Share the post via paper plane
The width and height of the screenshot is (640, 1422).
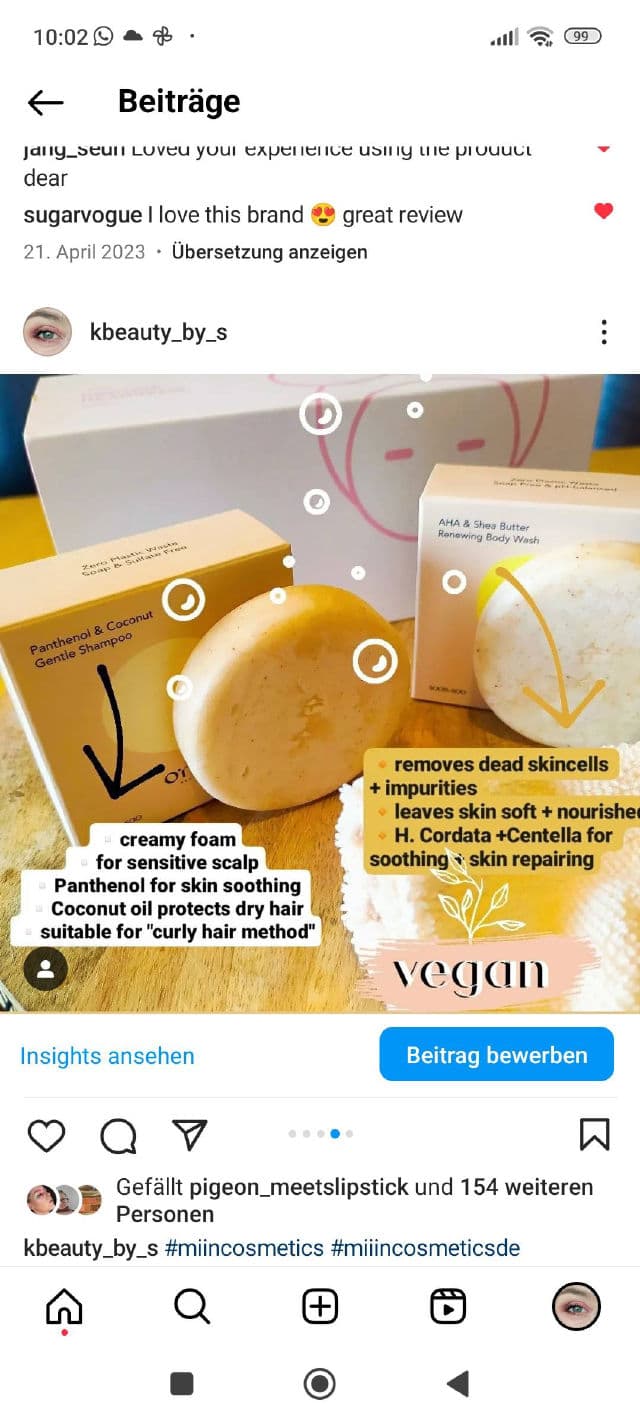(189, 1134)
